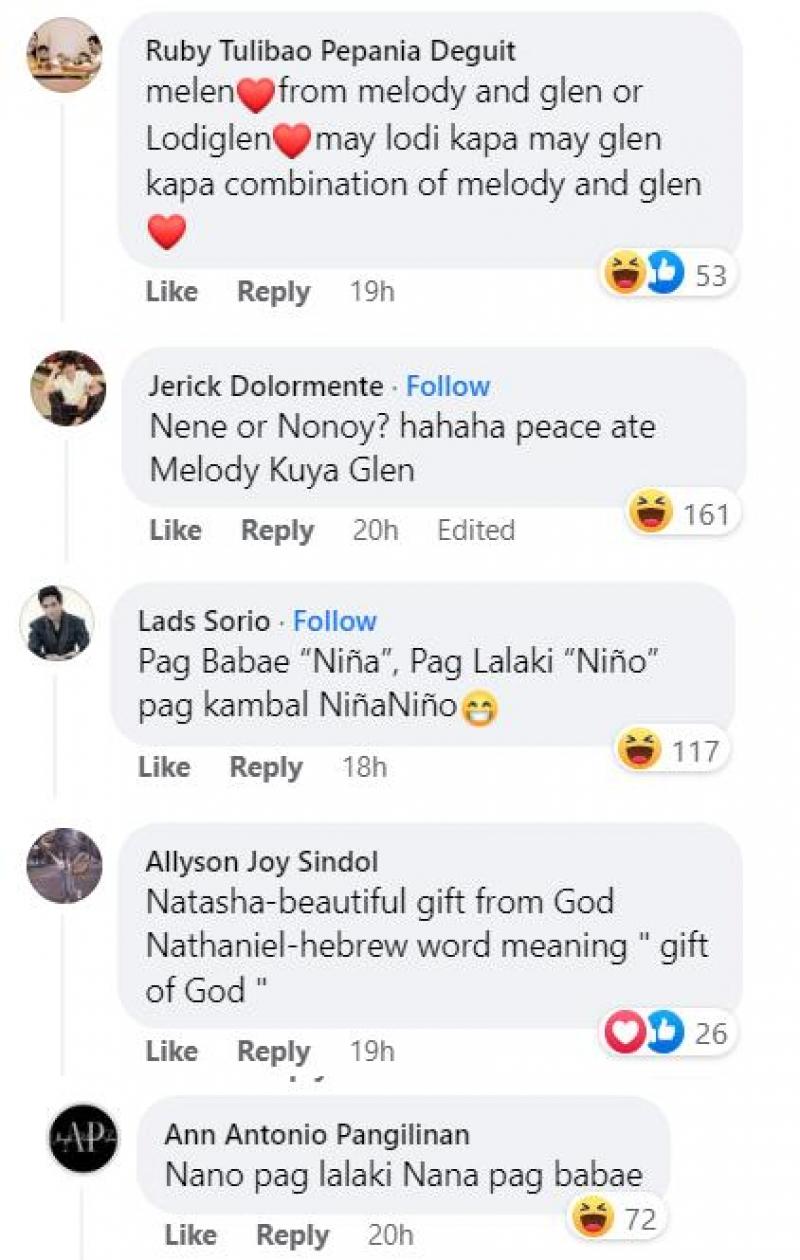
Task: Reply to Lads Sorio's comment
Action: [x=266, y=767]
